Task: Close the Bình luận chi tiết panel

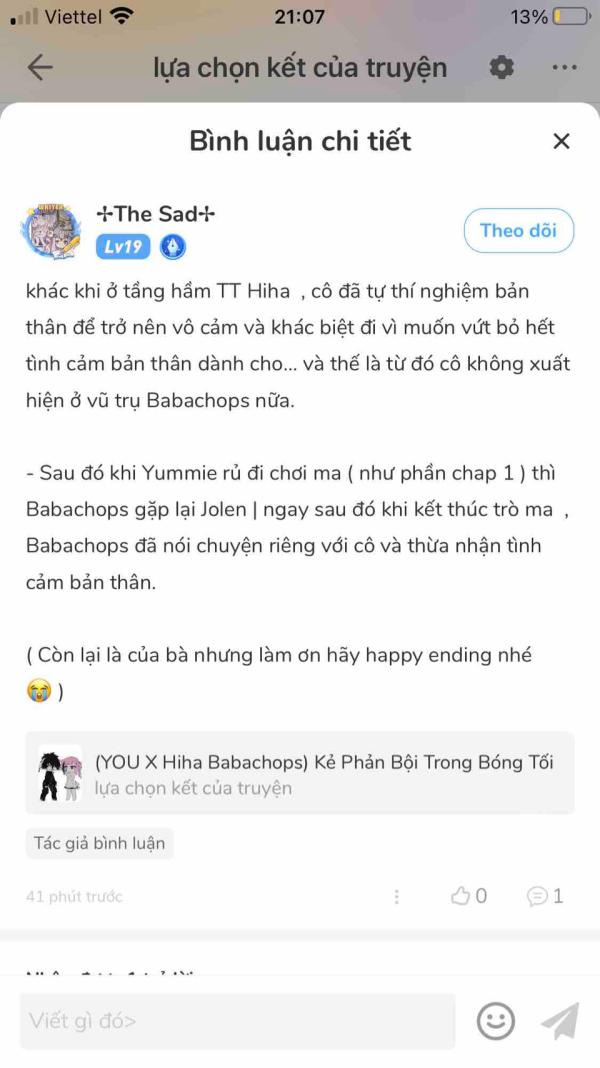Action: pos(561,141)
